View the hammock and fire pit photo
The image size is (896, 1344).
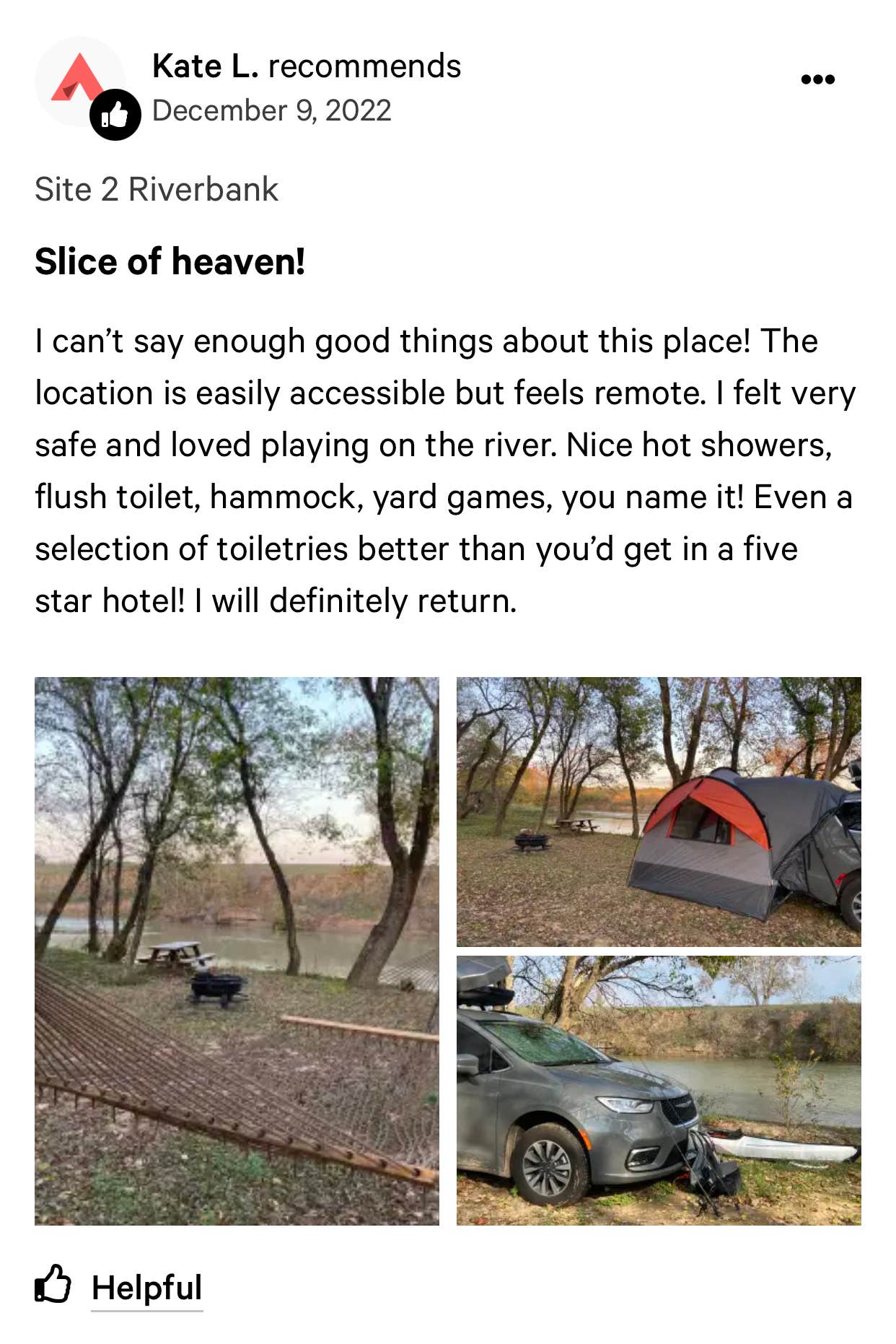(x=237, y=951)
